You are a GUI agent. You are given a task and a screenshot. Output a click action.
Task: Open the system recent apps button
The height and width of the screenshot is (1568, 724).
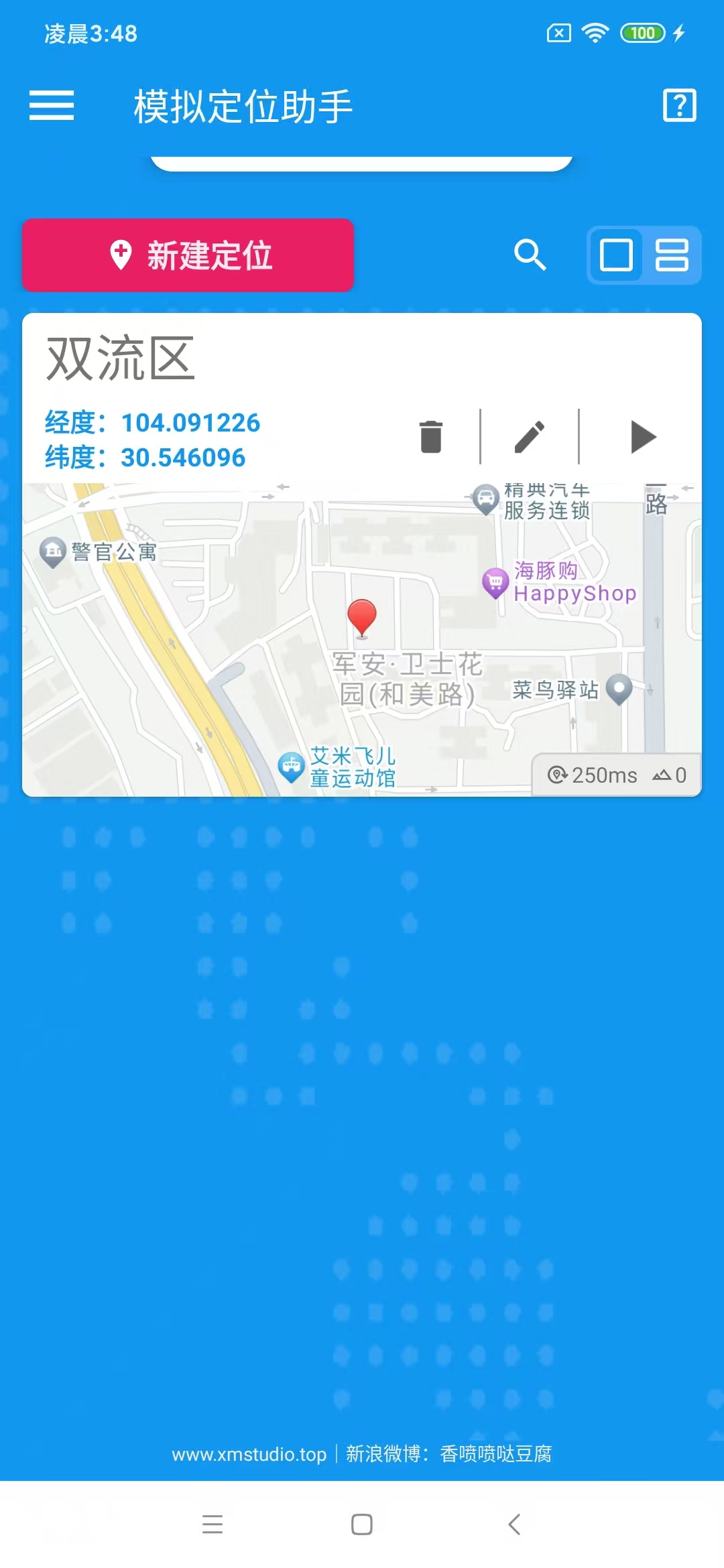213,1524
